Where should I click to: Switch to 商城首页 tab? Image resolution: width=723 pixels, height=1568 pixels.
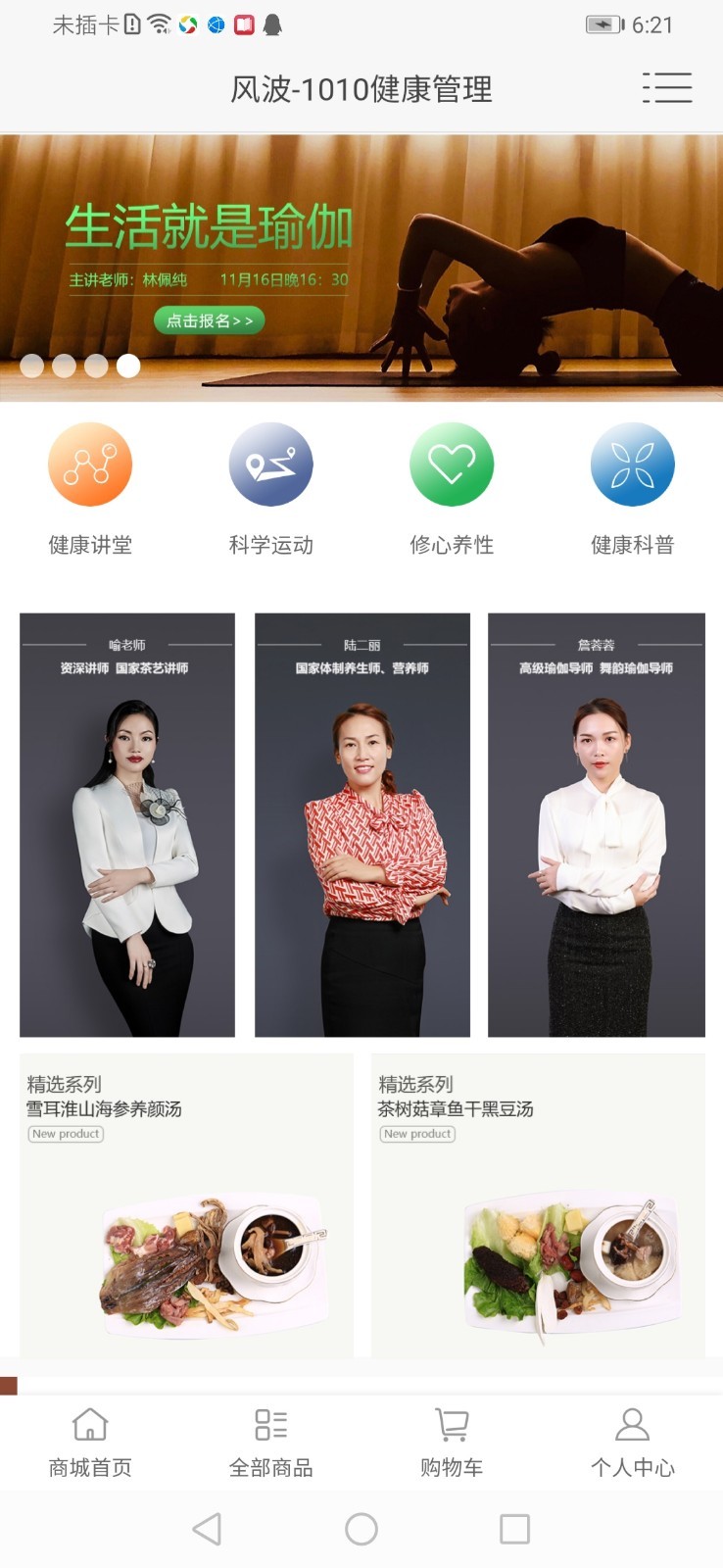click(90, 1443)
